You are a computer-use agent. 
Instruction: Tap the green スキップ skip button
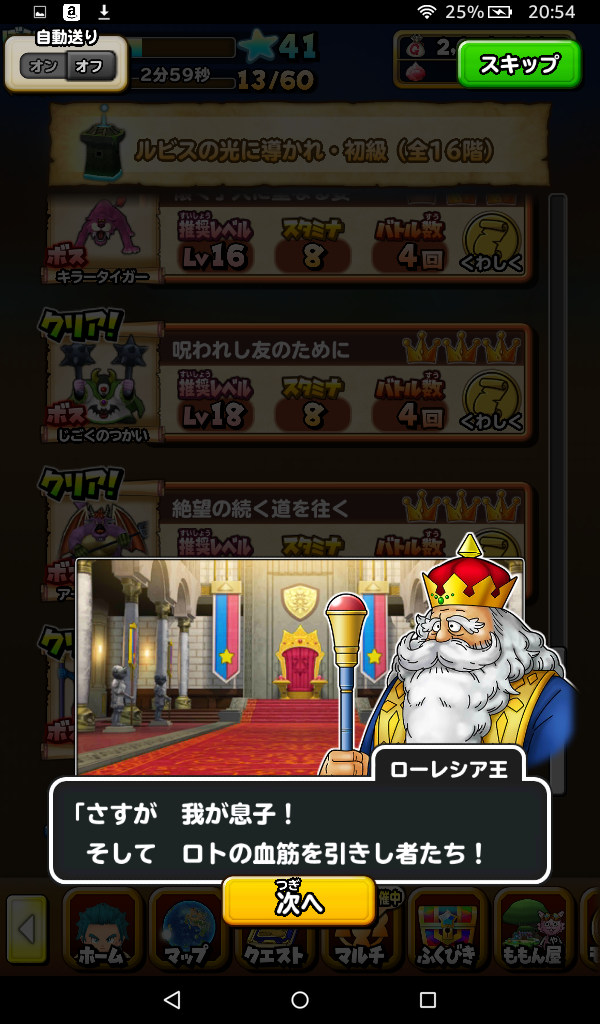pyautogui.click(x=519, y=64)
